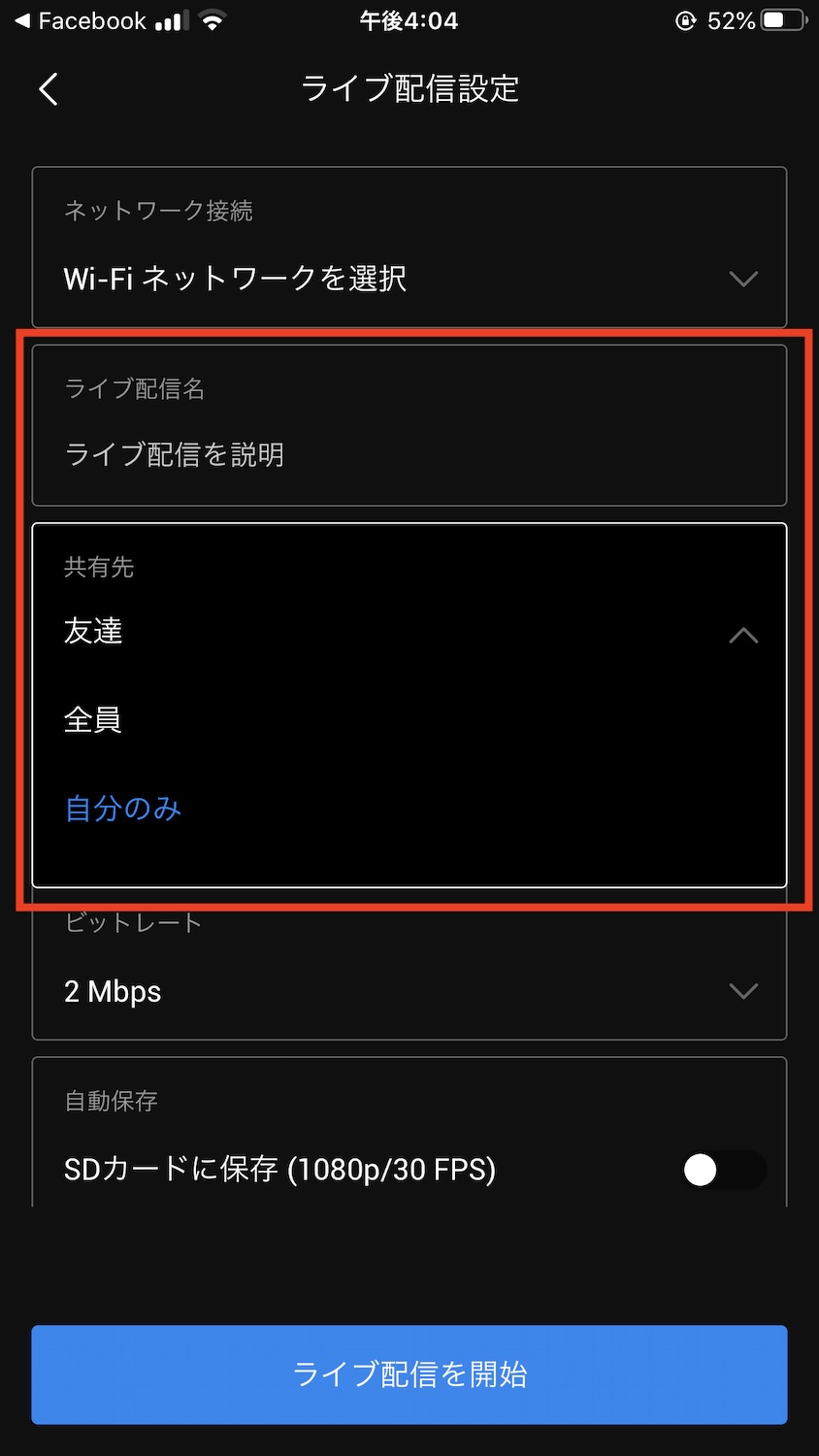Start streaming with ライブ配信を開始
This screenshot has height=1456, width=819.
click(x=409, y=1374)
